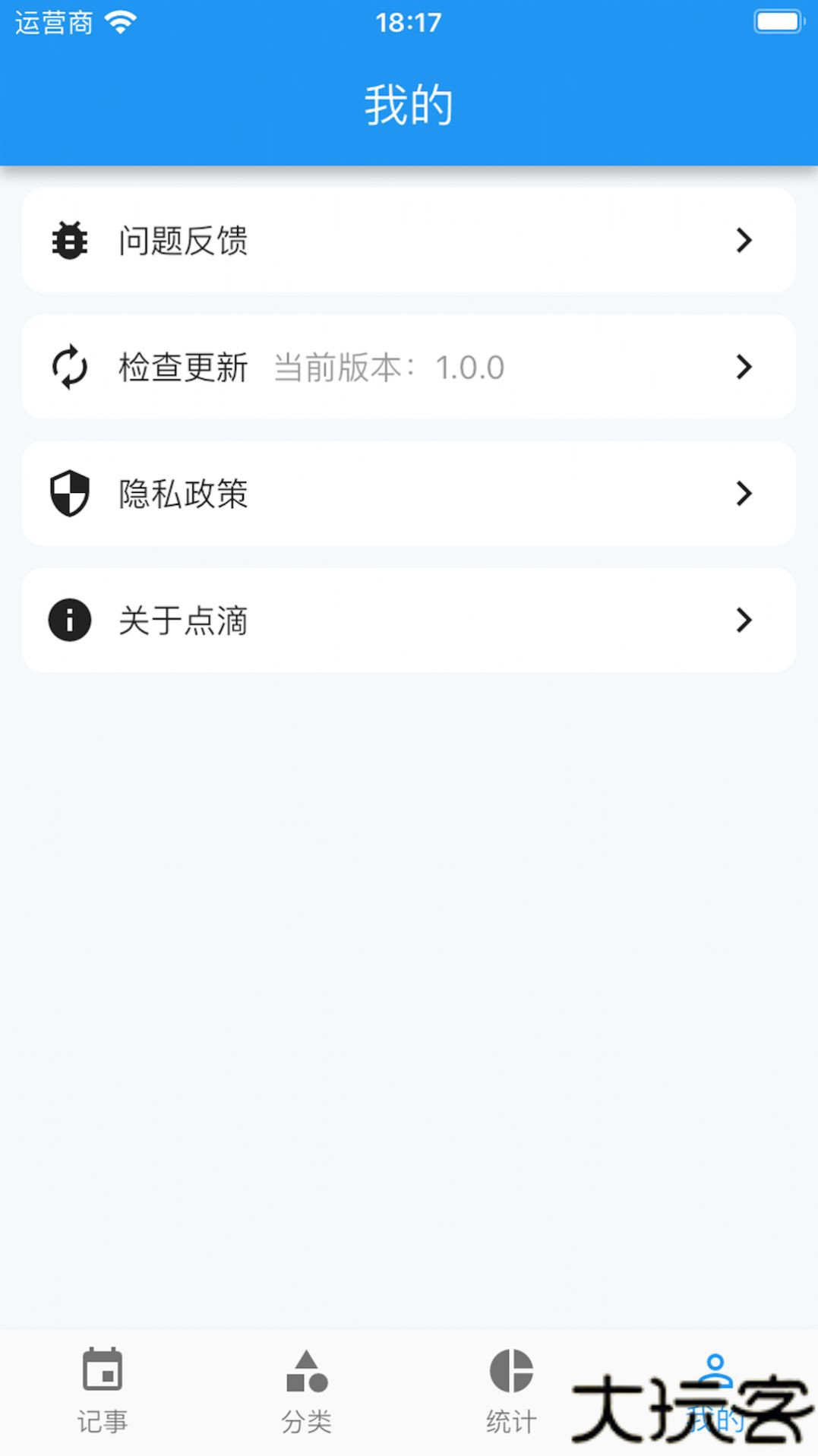The image size is (818, 1456).
Task: Tap the Wi-Fi indicator in status bar
Action: pyautogui.click(x=119, y=21)
